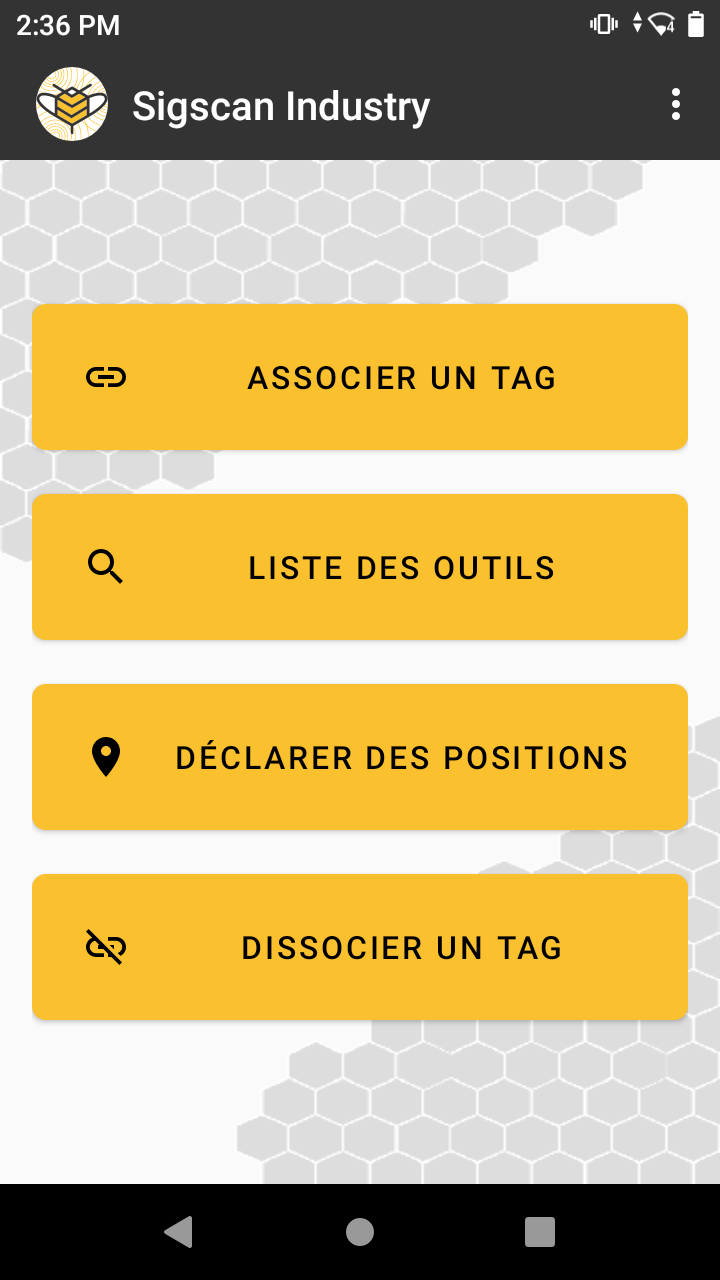Open Liste des outils

tap(360, 567)
